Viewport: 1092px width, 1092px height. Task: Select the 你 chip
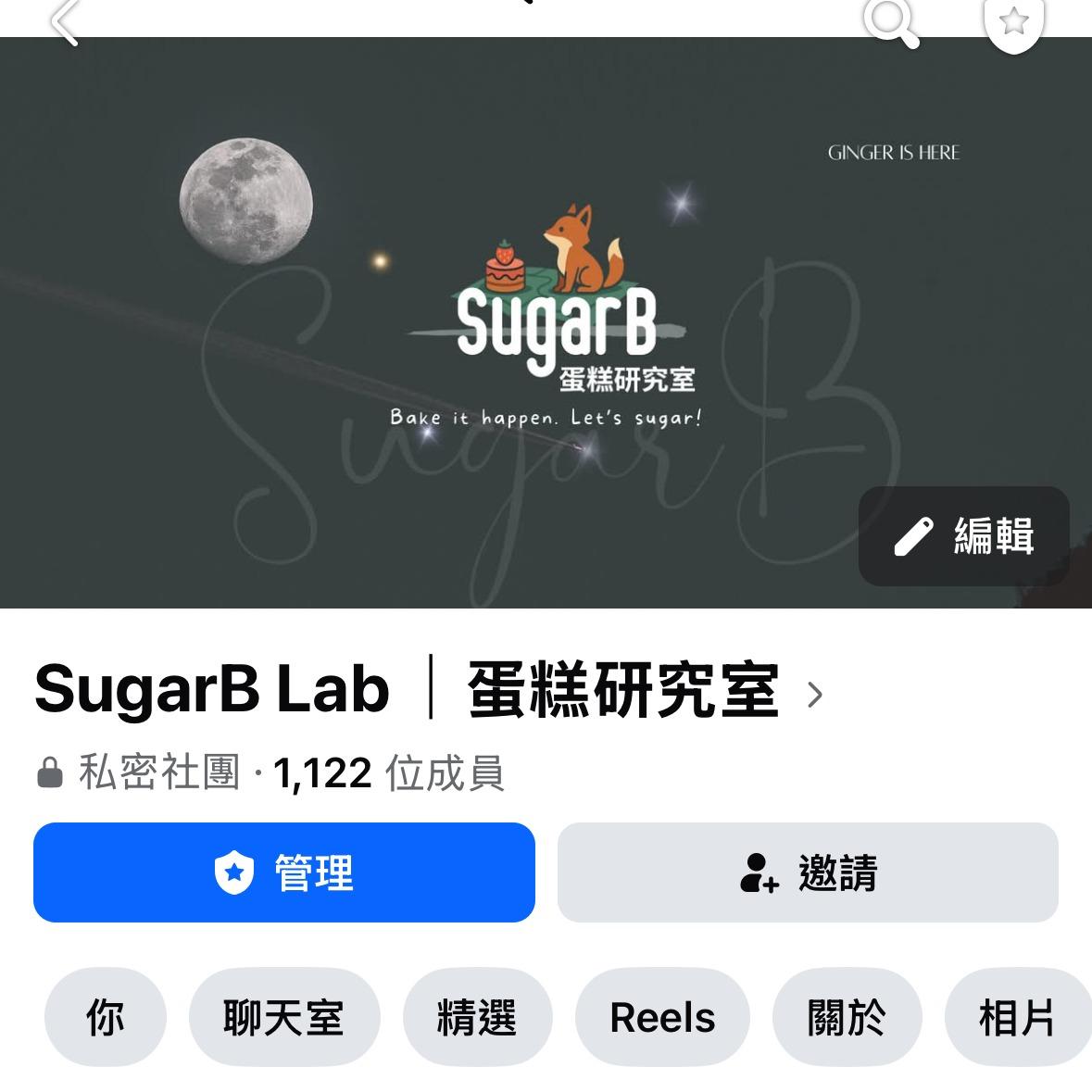[x=105, y=1018]
